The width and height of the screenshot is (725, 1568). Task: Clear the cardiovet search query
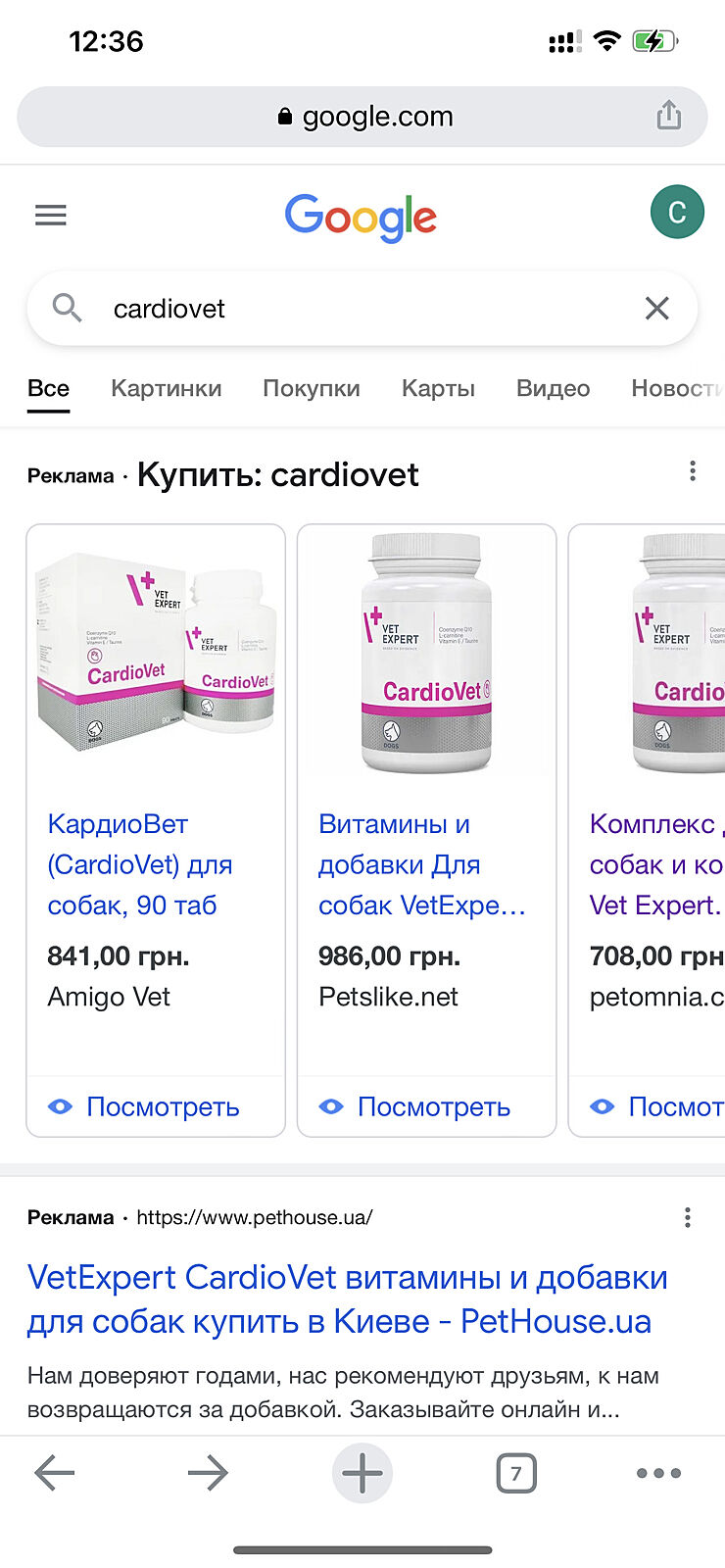coord(657,309)
